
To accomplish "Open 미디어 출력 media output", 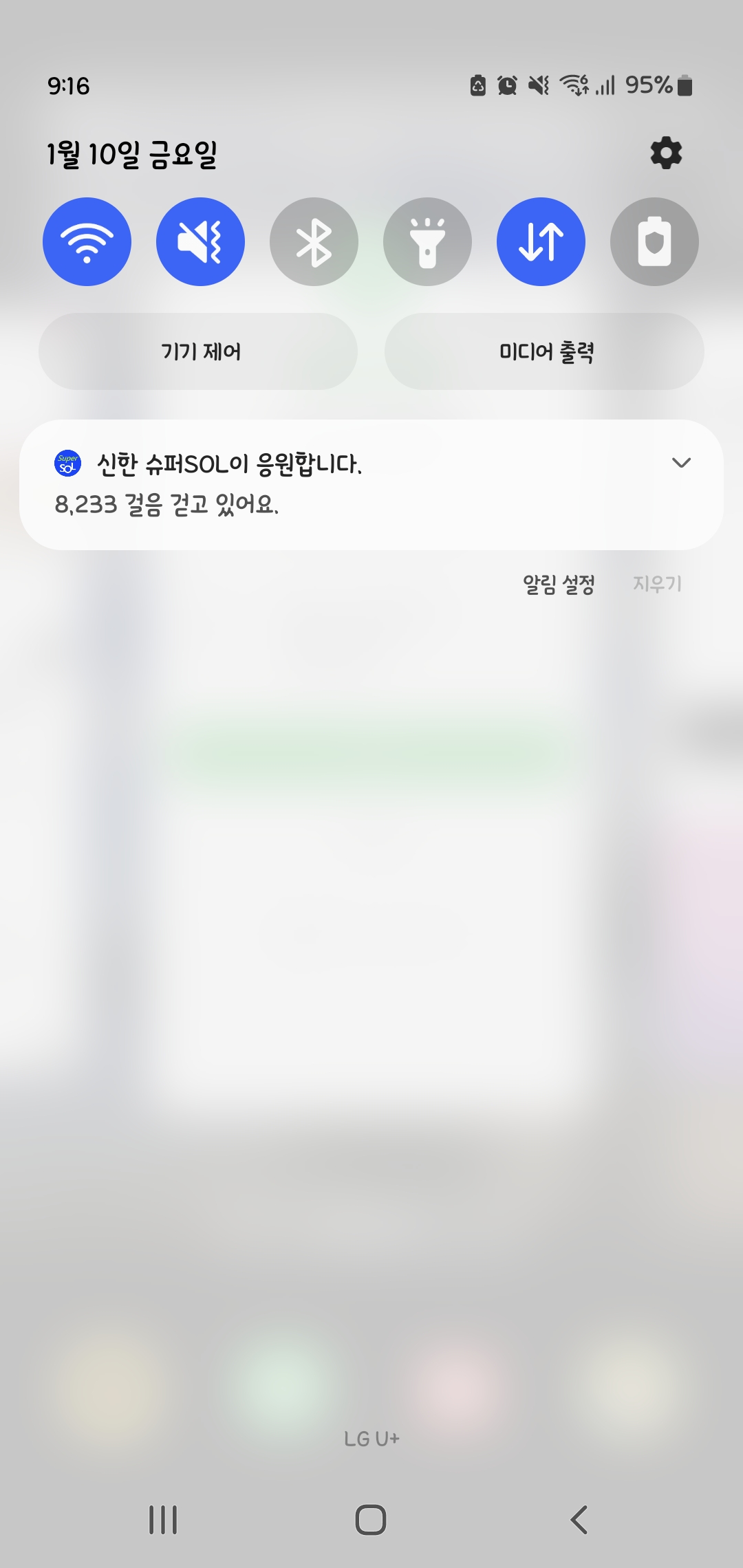I will coord(544,351).
